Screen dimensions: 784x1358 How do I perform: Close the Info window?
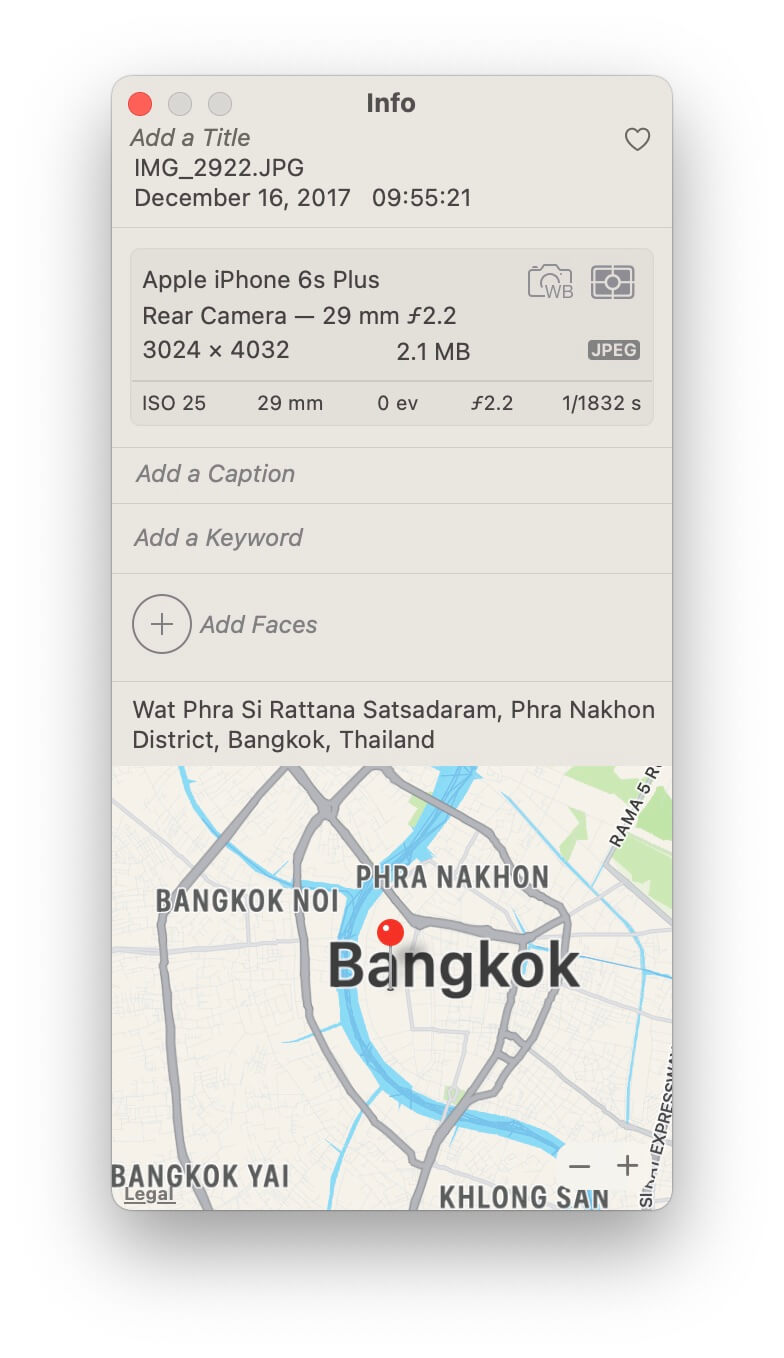139,104
